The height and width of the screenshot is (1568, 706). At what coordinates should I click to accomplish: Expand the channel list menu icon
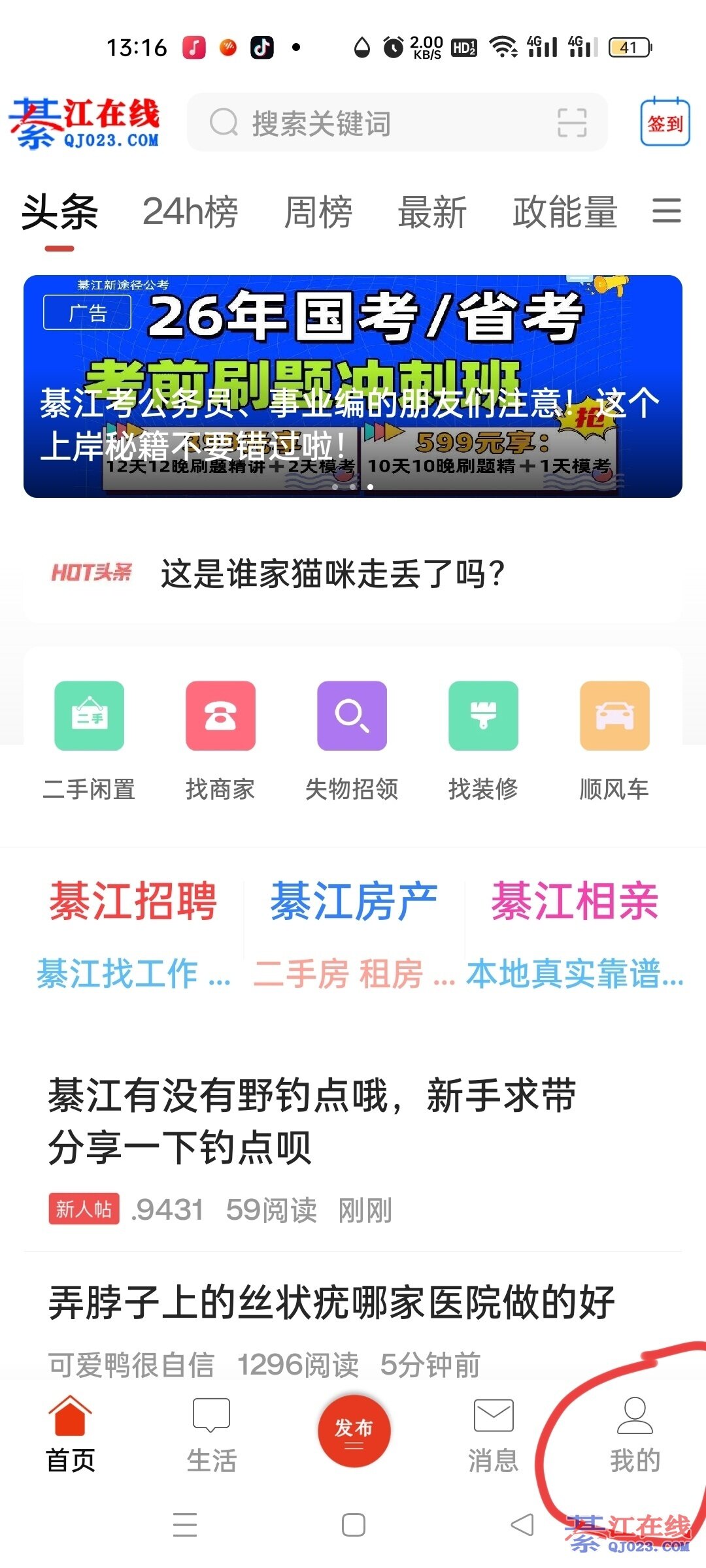pos(667,210)
